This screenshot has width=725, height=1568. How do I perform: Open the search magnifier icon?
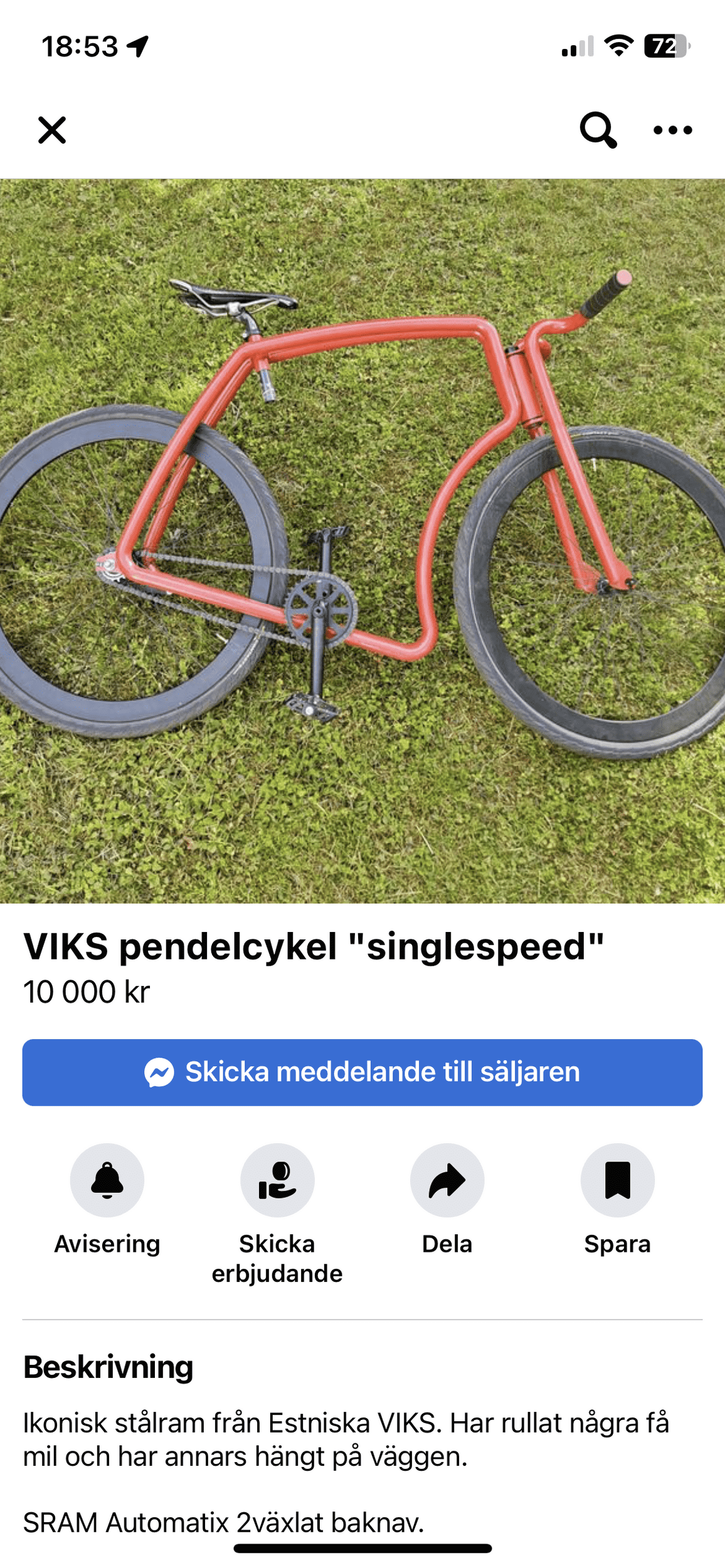tap(598, 130)
